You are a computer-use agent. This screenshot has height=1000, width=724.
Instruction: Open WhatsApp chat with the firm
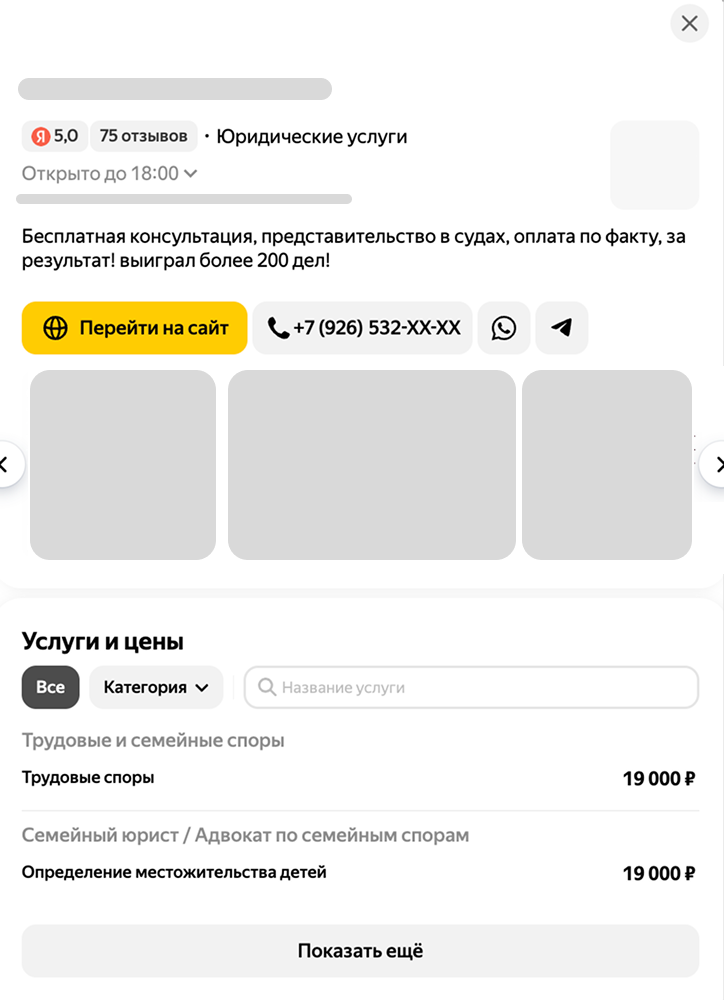coord(504,328)
